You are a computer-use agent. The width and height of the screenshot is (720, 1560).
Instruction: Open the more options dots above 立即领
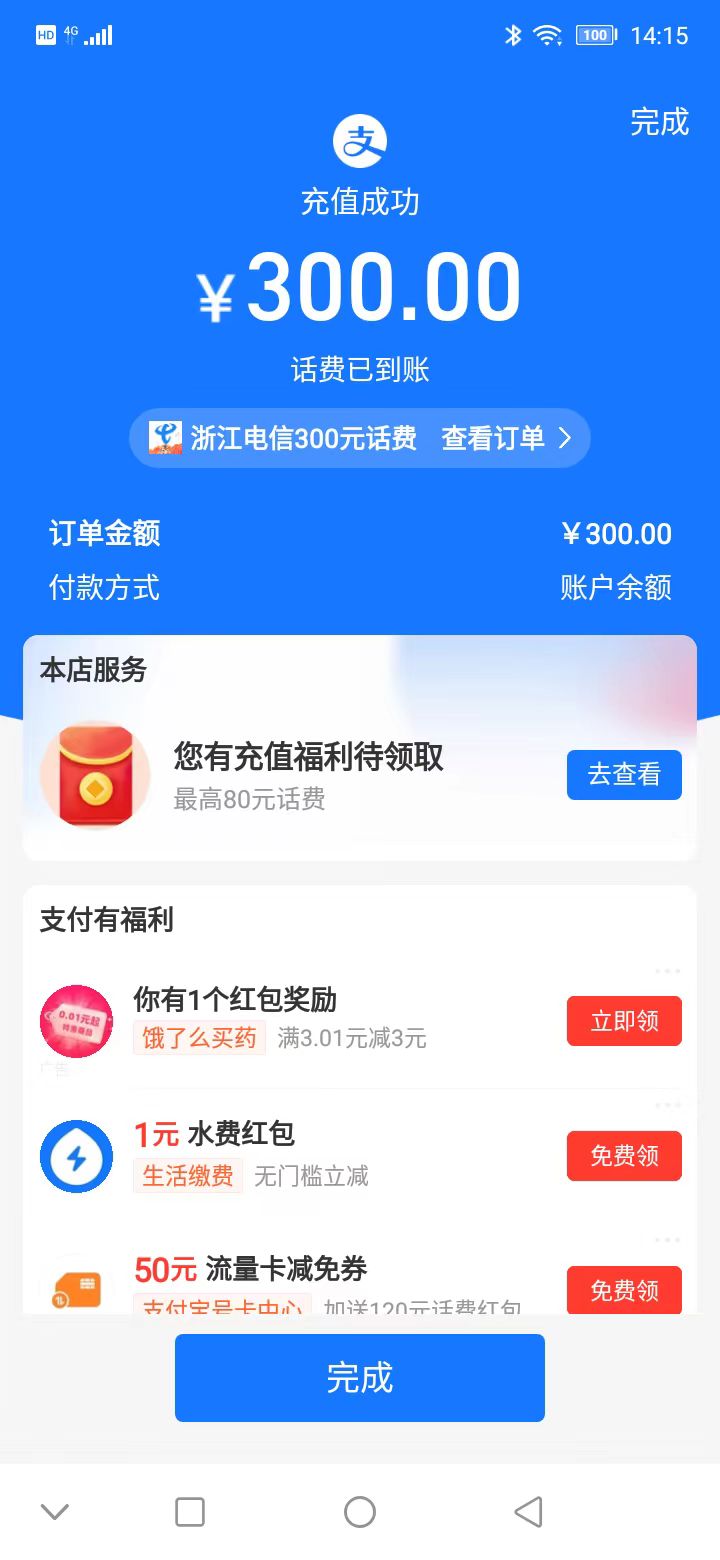point(667,971)
